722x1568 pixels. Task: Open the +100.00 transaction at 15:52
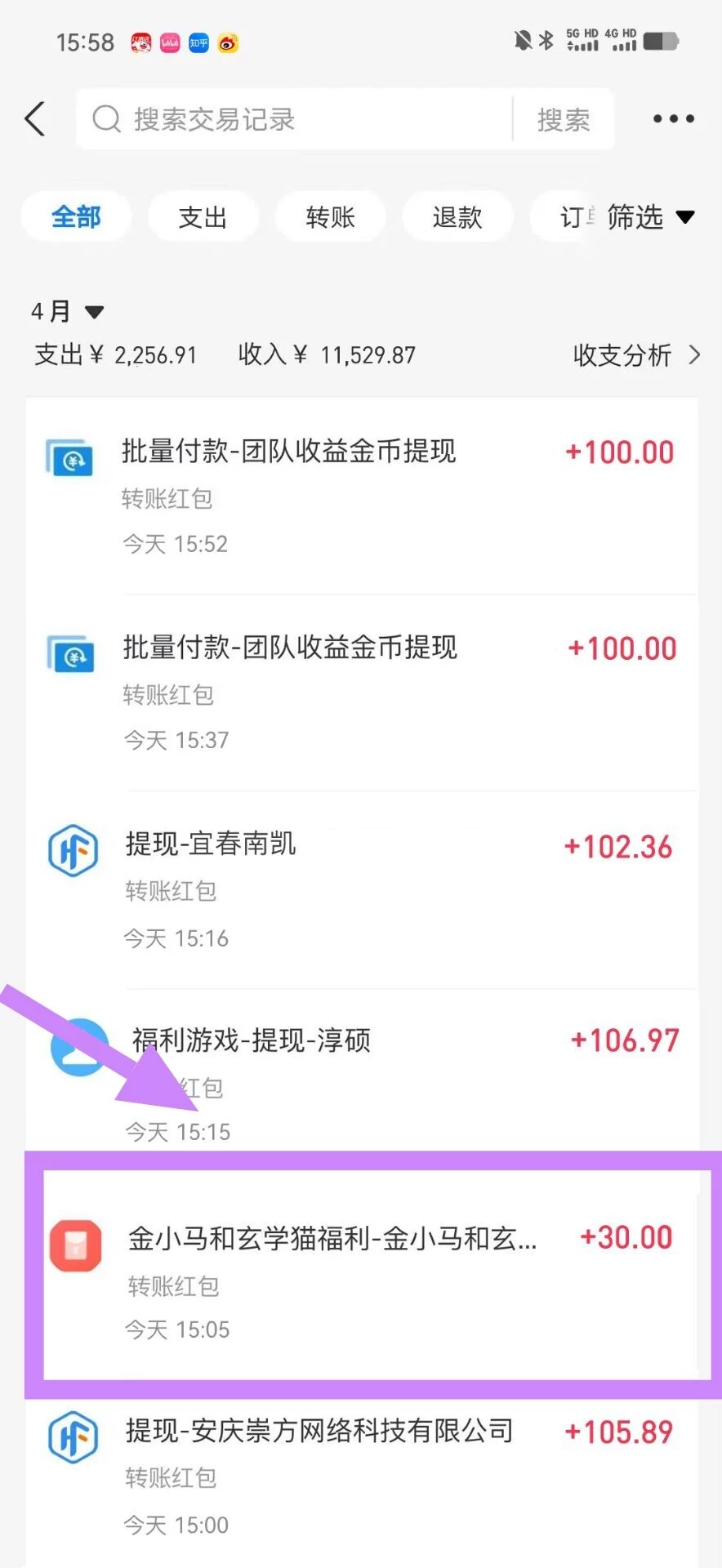click(361, 496)
